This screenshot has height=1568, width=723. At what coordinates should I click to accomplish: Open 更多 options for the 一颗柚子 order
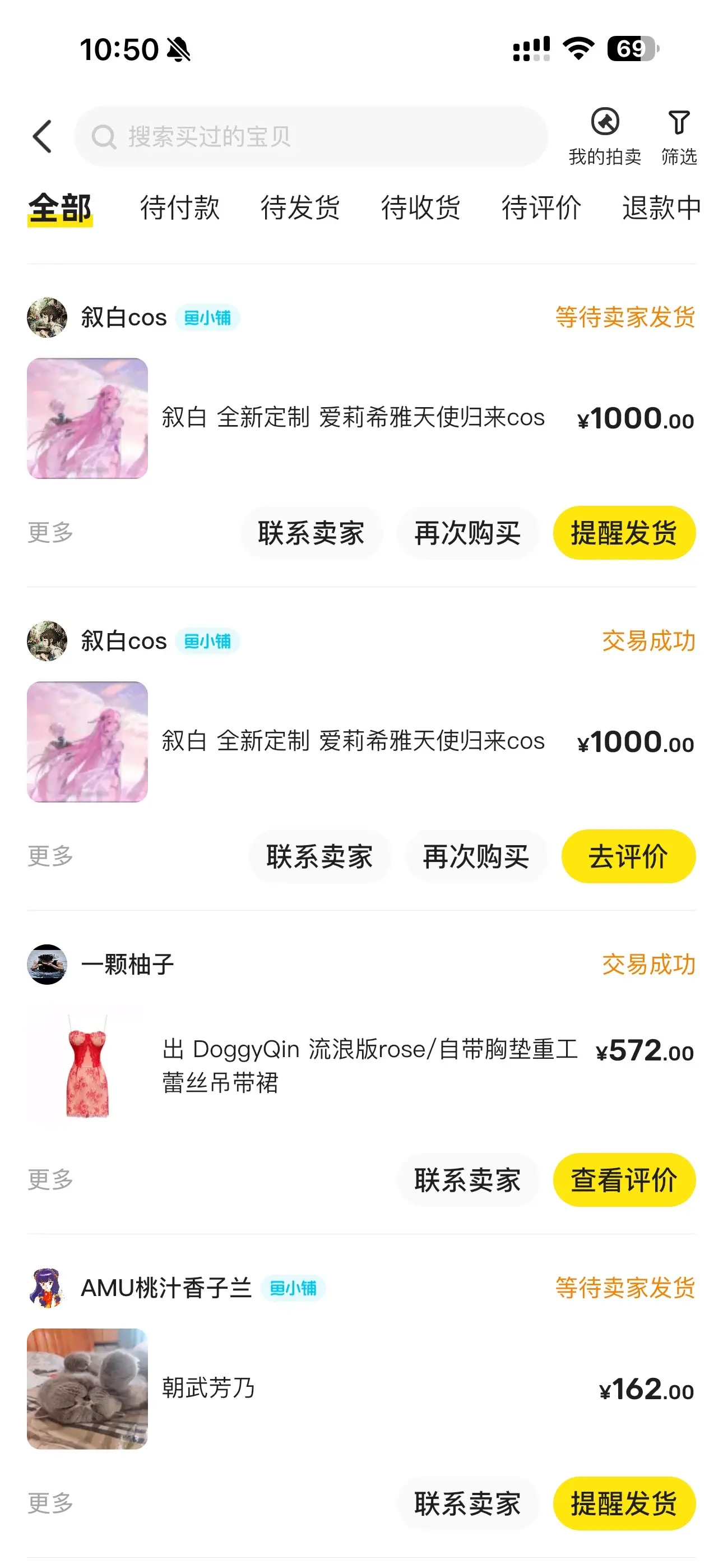click(50, 1180)
